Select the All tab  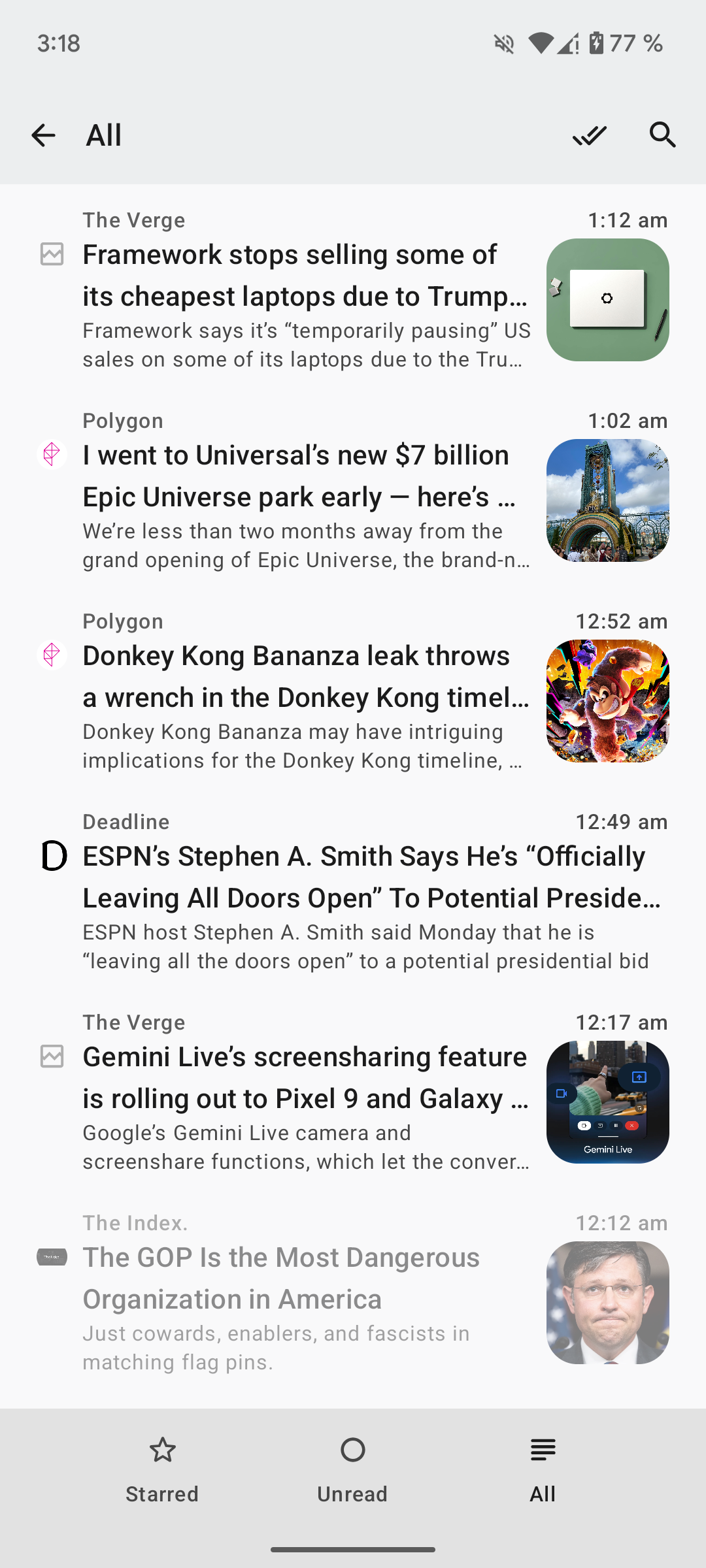543,1471
